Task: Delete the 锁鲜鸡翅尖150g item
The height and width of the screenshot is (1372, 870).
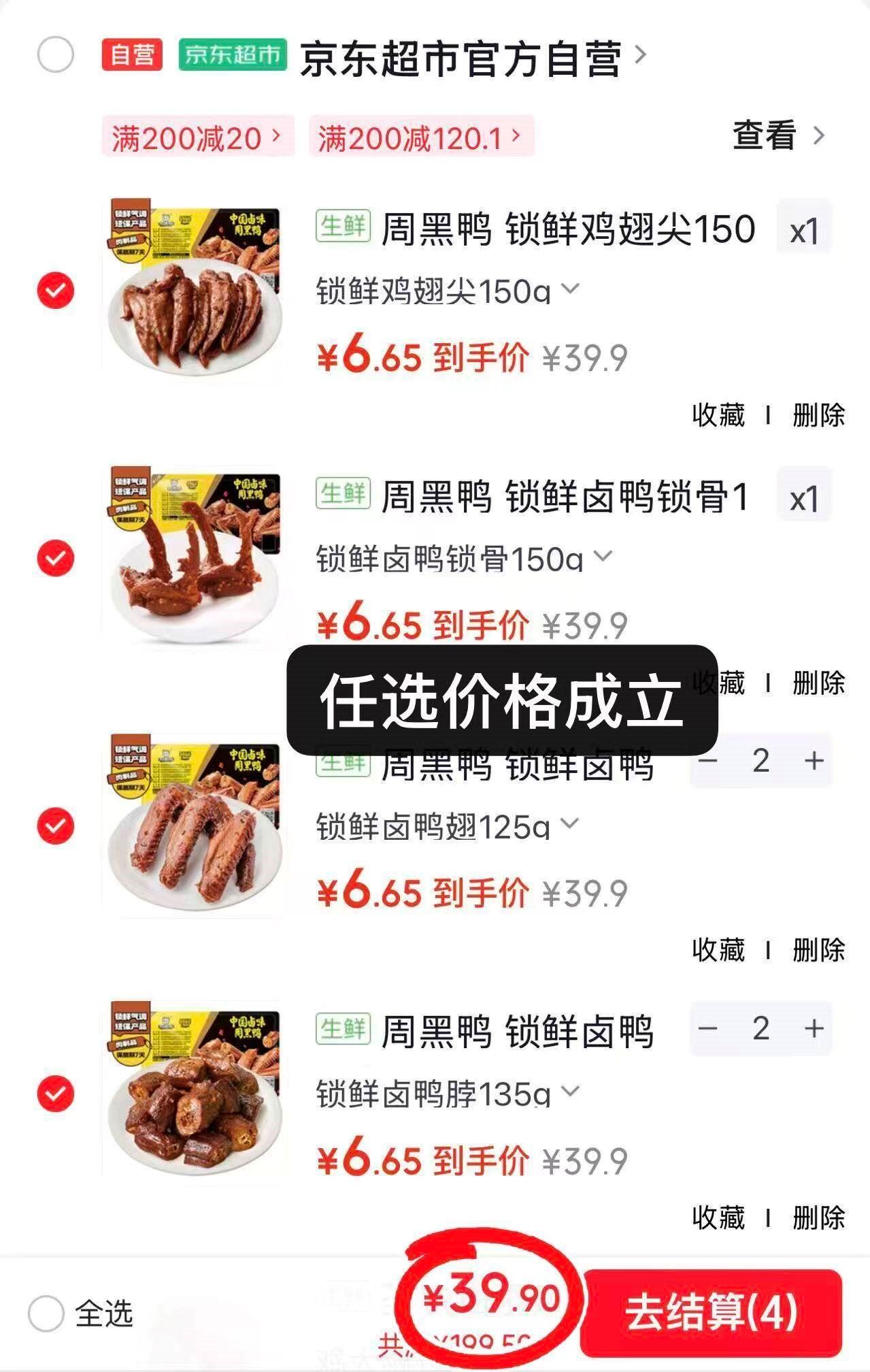Action: tap(818, 415)
